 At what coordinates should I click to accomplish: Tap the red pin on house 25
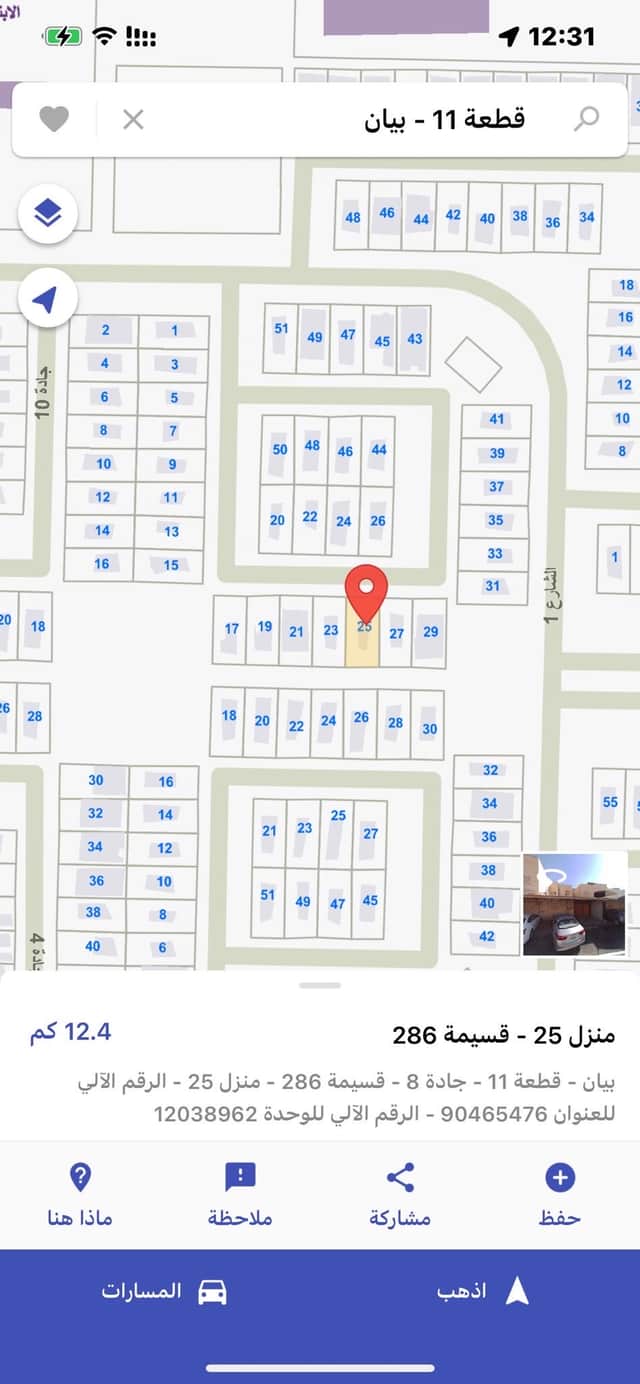click(366, 592)
